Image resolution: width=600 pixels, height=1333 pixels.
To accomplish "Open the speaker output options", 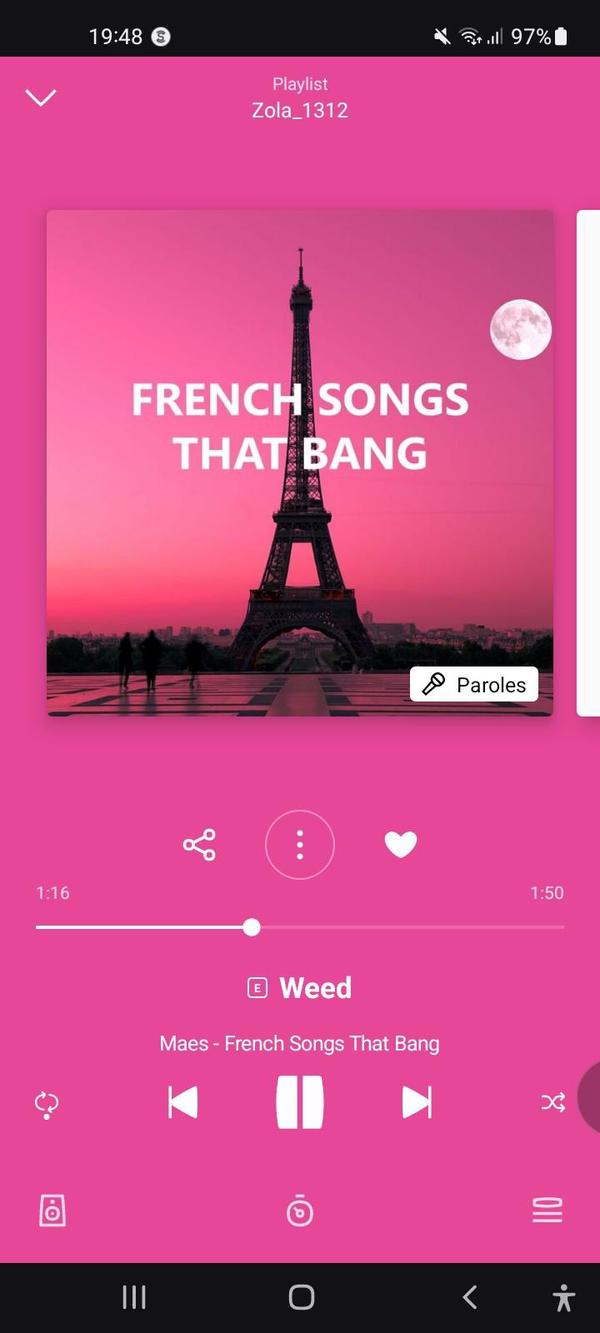I will coord(52,1210).
